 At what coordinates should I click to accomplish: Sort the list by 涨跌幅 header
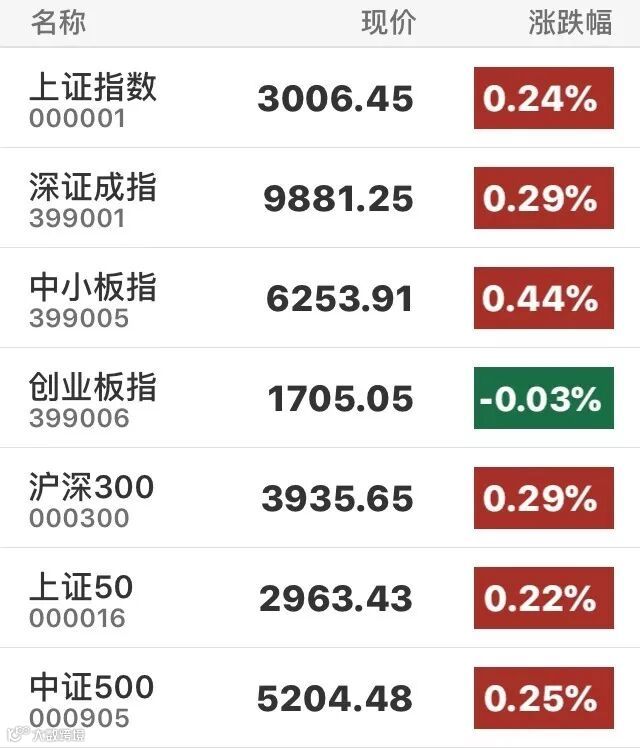tap(569, 23)
